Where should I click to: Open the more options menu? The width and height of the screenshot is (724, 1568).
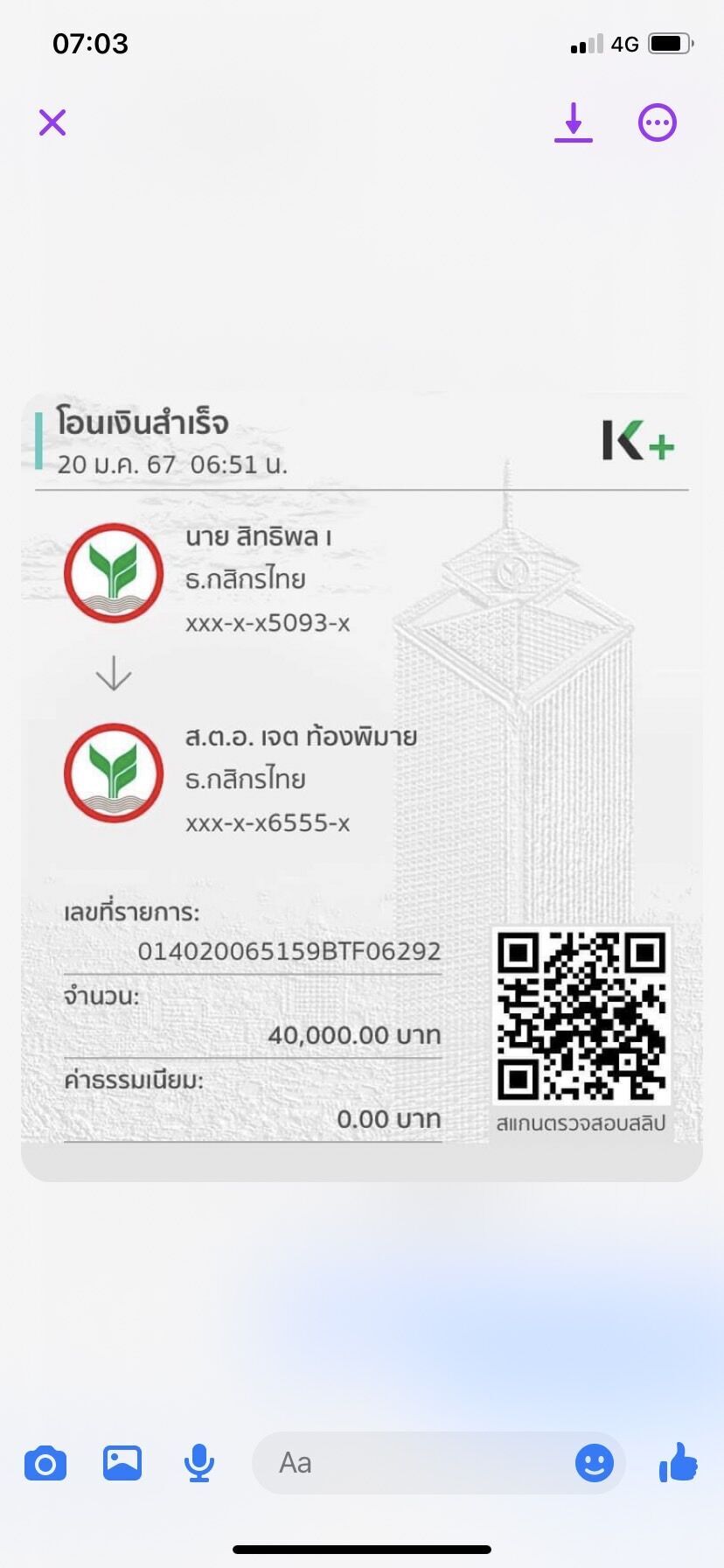658,122
